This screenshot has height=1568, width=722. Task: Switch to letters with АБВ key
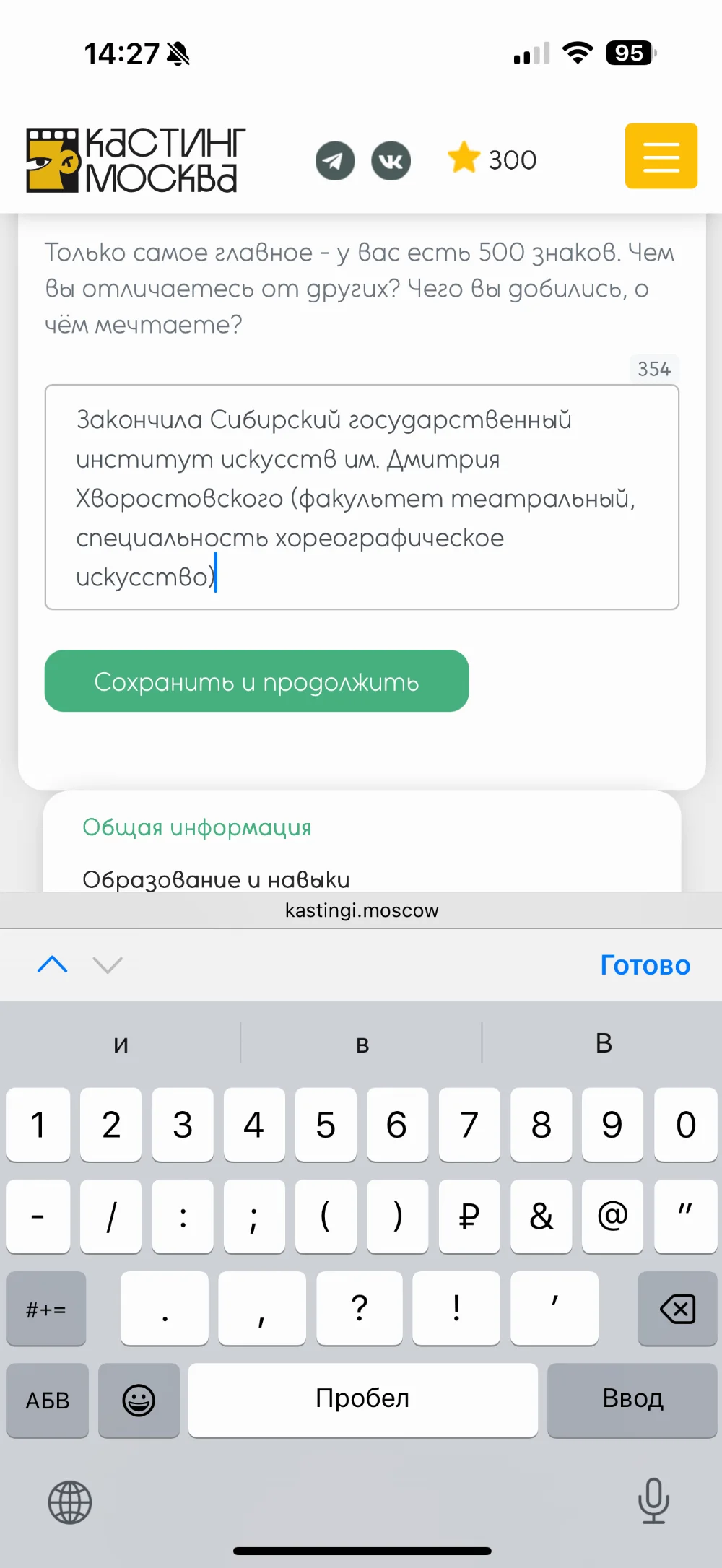click(48, 1401)
